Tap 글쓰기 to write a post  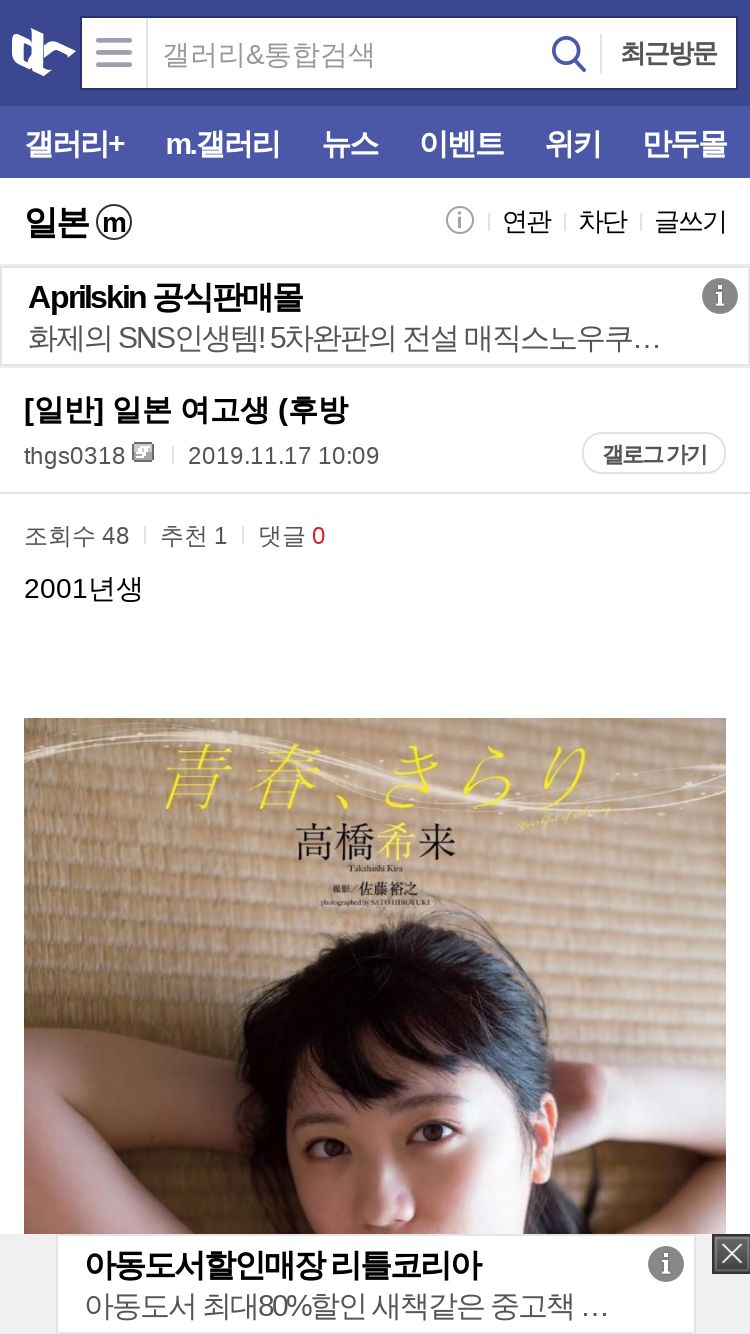690,221
